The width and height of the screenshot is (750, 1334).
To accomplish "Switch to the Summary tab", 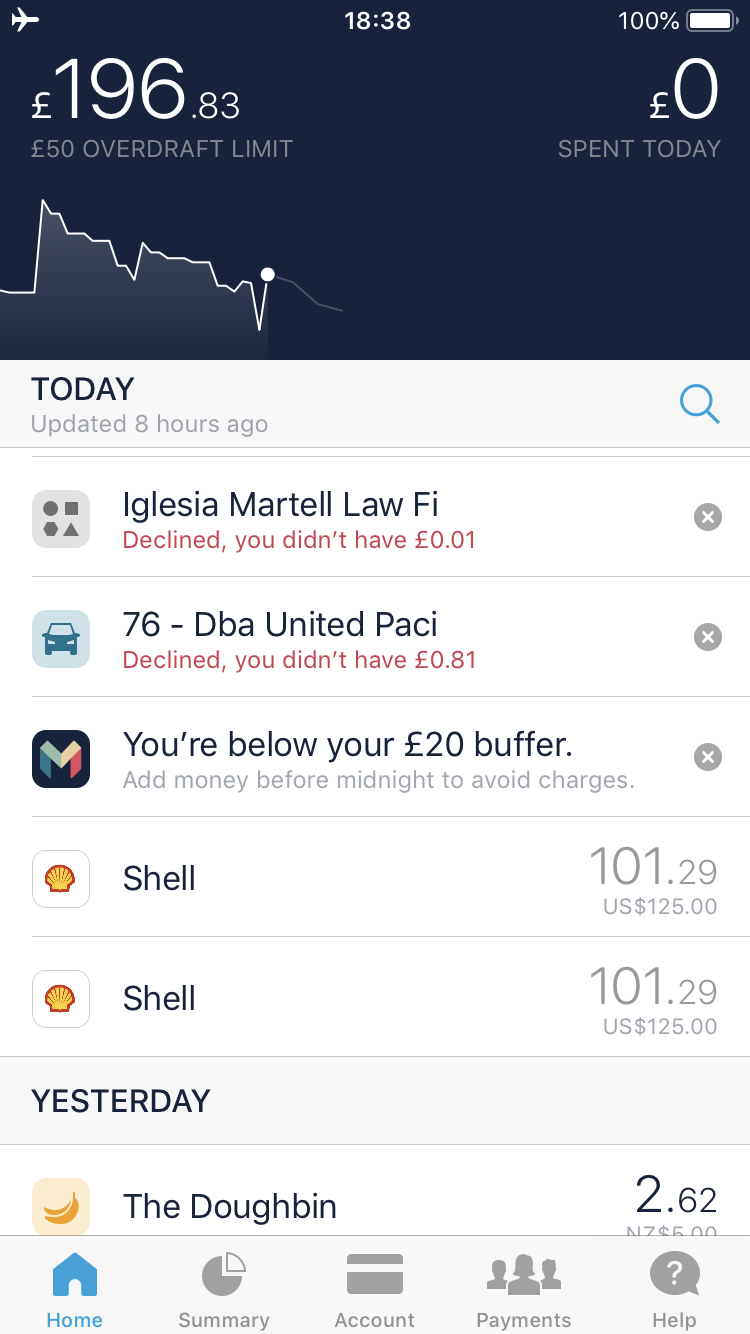I will pos(224,1290).
